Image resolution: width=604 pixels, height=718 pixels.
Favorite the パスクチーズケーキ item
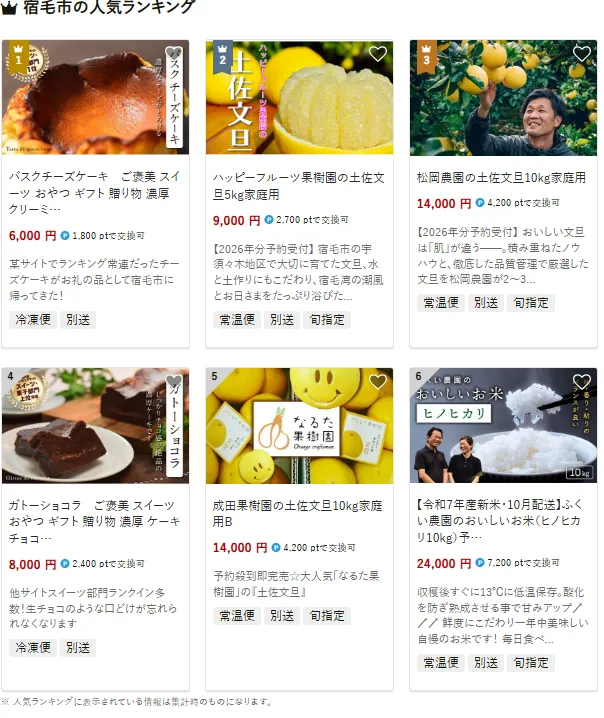pos(174,54)
